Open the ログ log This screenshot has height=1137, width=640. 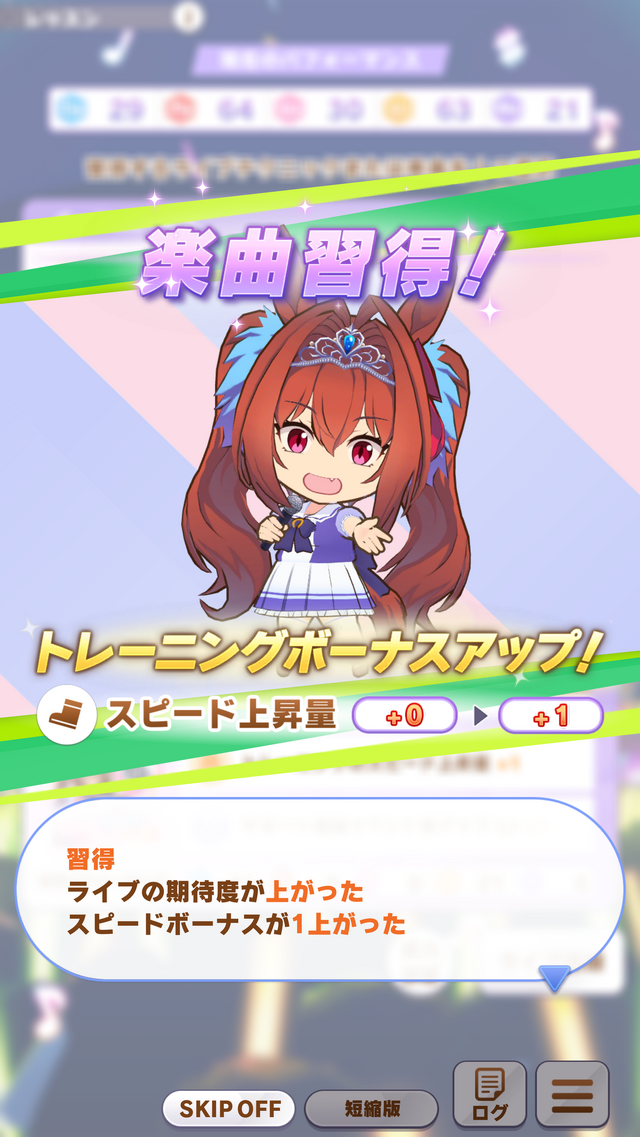pos(489,1095)
